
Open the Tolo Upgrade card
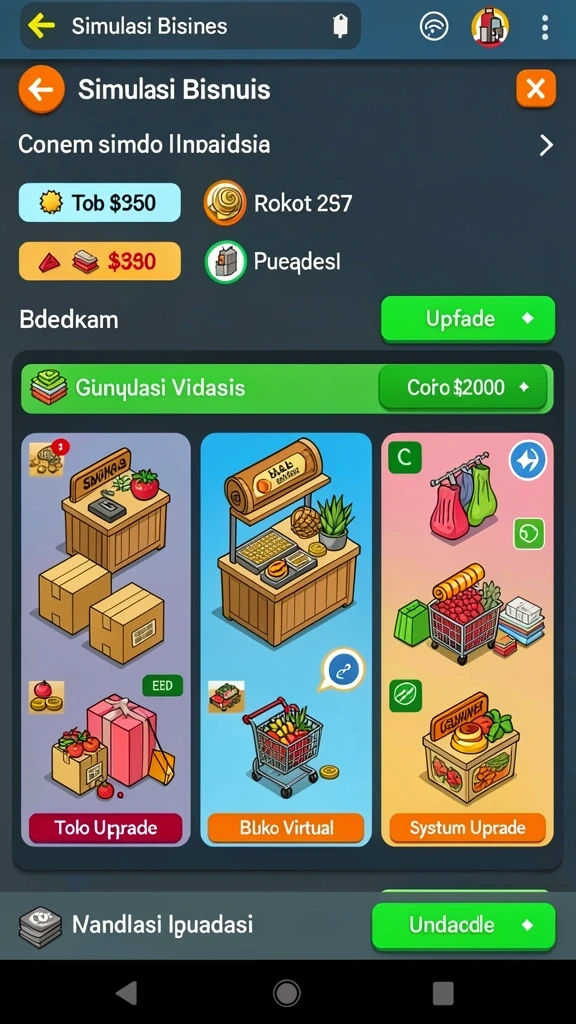(x=106, y=639)
